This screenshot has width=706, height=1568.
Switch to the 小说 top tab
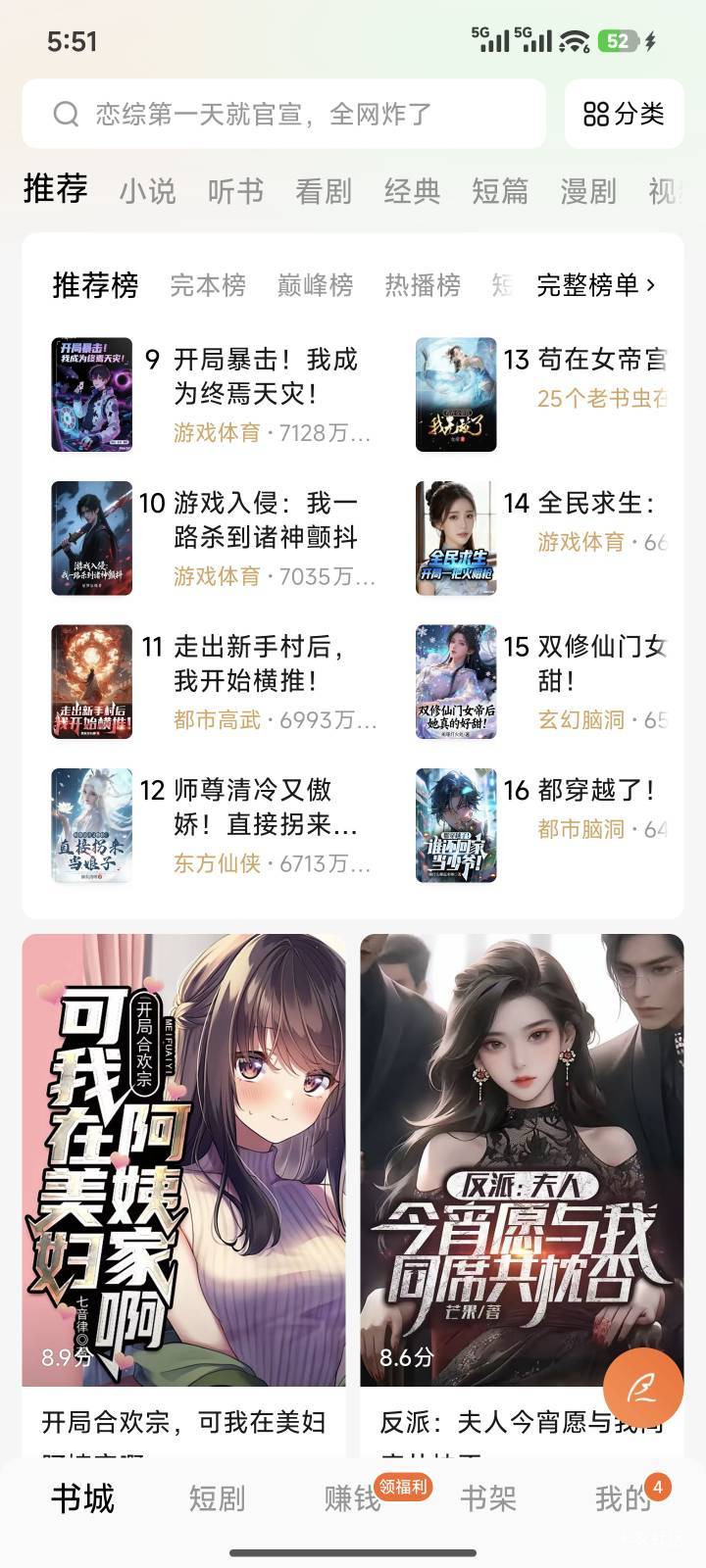click(147, 190)
